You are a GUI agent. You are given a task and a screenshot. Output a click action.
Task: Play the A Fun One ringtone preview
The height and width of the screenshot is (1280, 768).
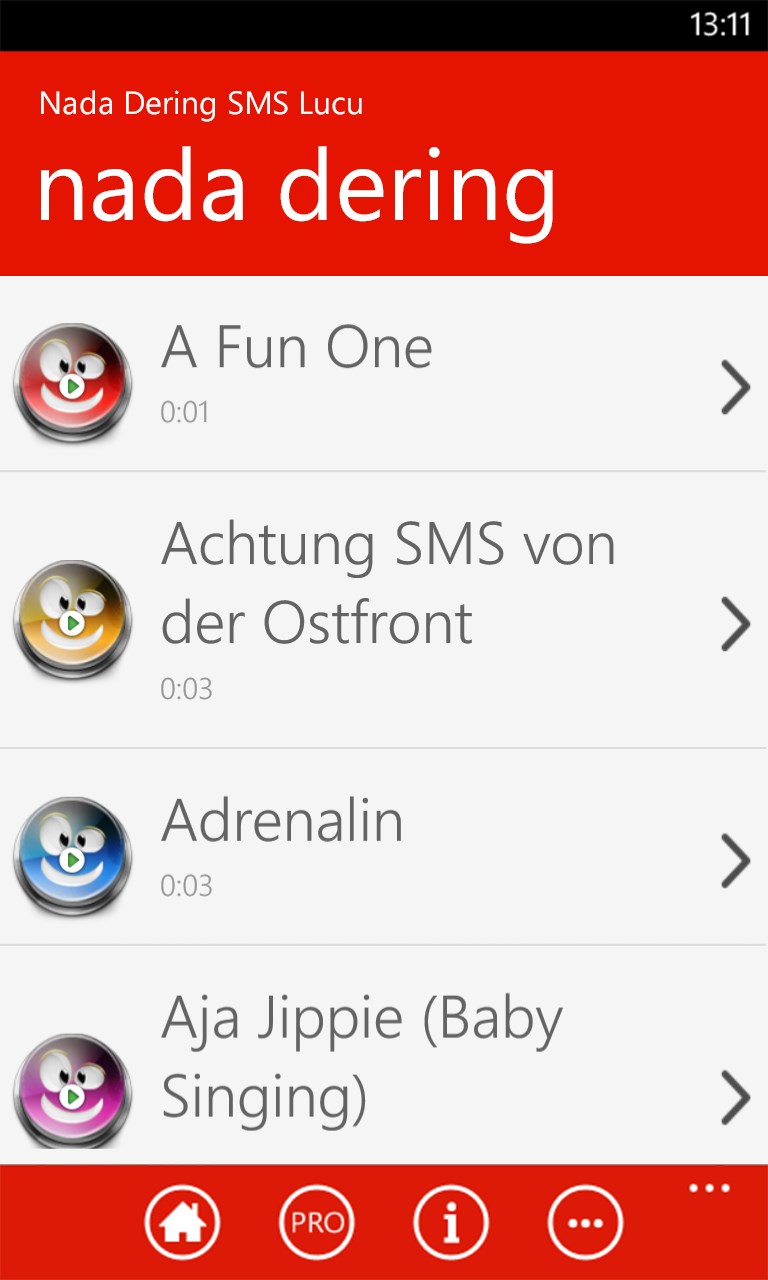[x=72, y=383]
